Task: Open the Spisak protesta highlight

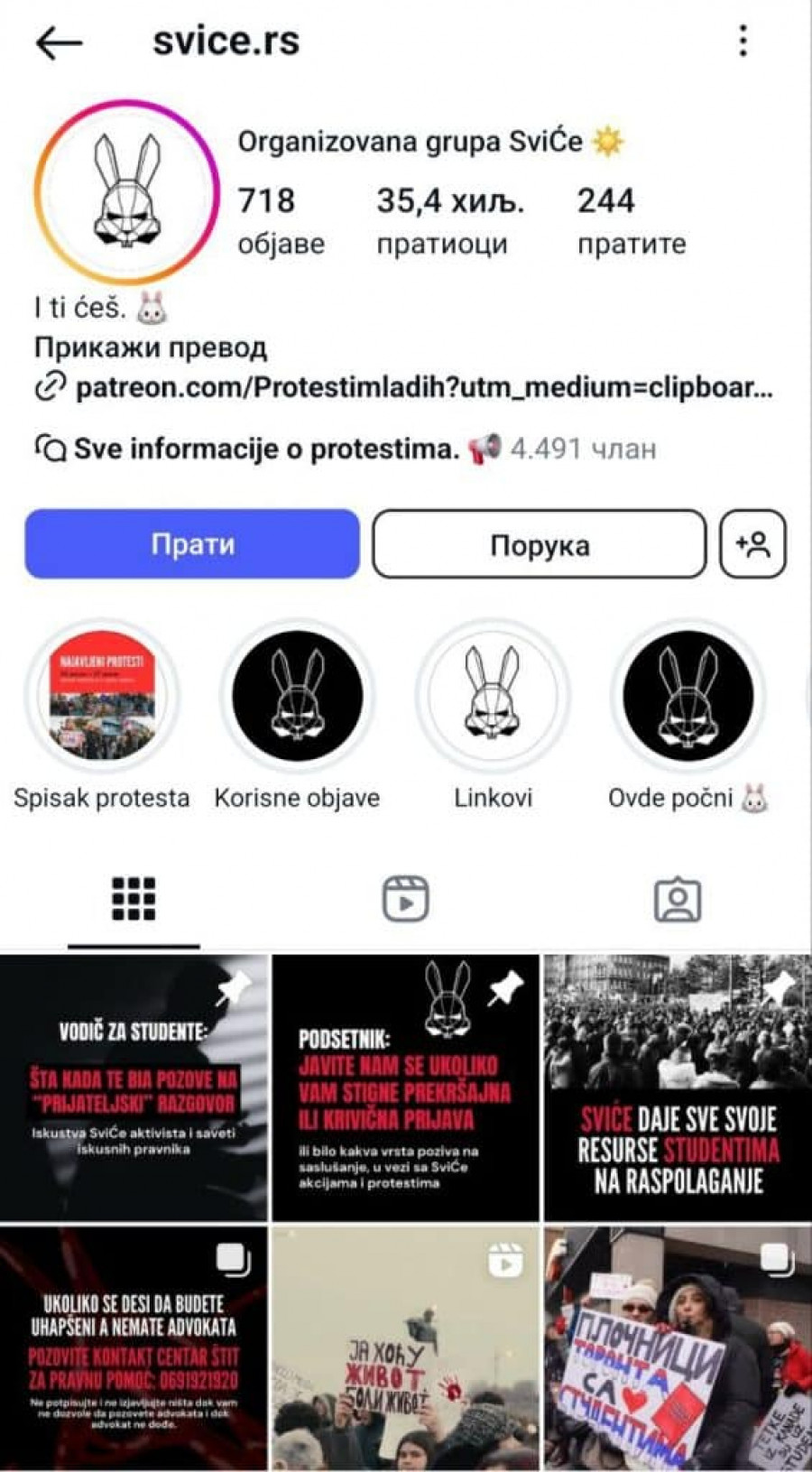Action: click(x=102, y=695)
